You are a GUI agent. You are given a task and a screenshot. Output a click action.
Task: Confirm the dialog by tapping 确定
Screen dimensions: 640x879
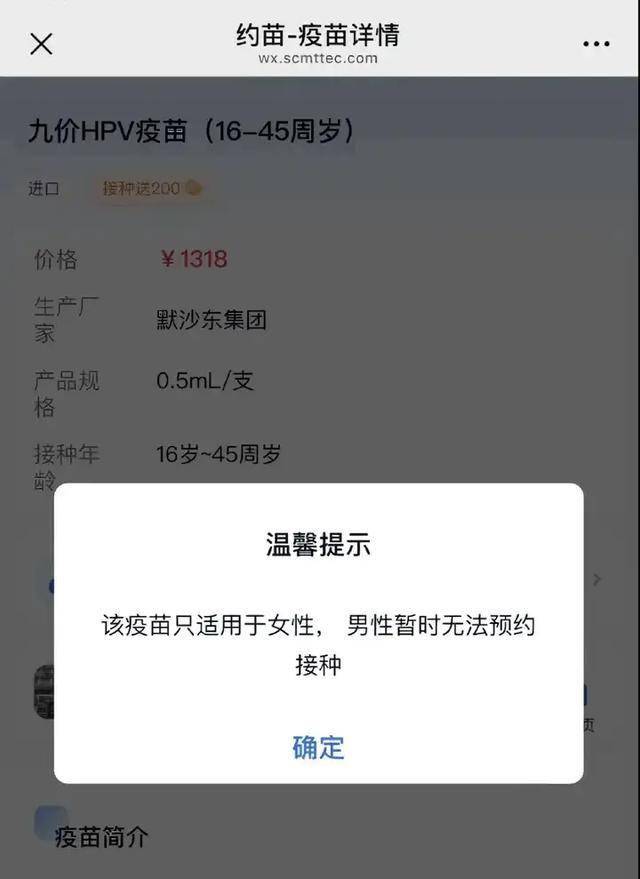pos(318,747)
